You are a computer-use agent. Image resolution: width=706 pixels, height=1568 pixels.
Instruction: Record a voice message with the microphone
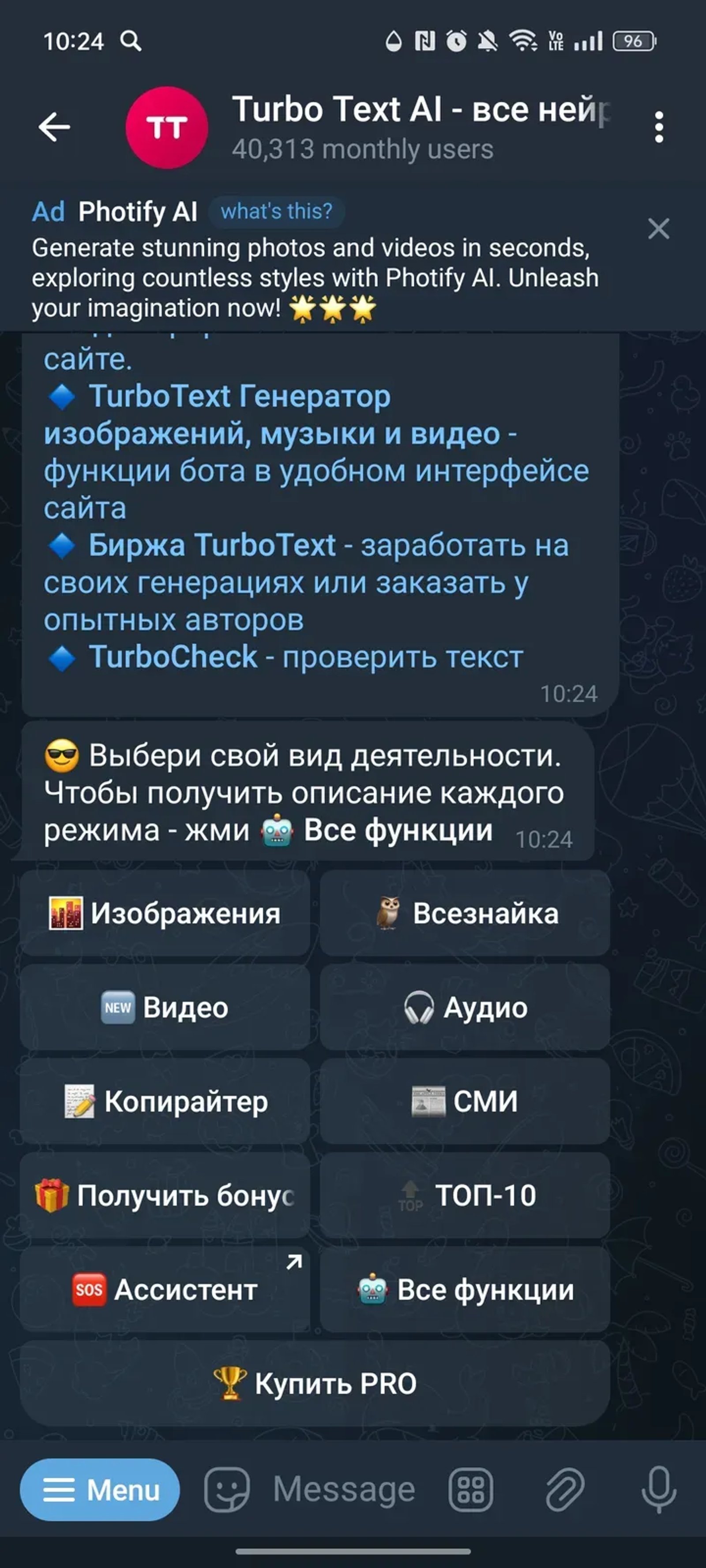pos(660,1488)
